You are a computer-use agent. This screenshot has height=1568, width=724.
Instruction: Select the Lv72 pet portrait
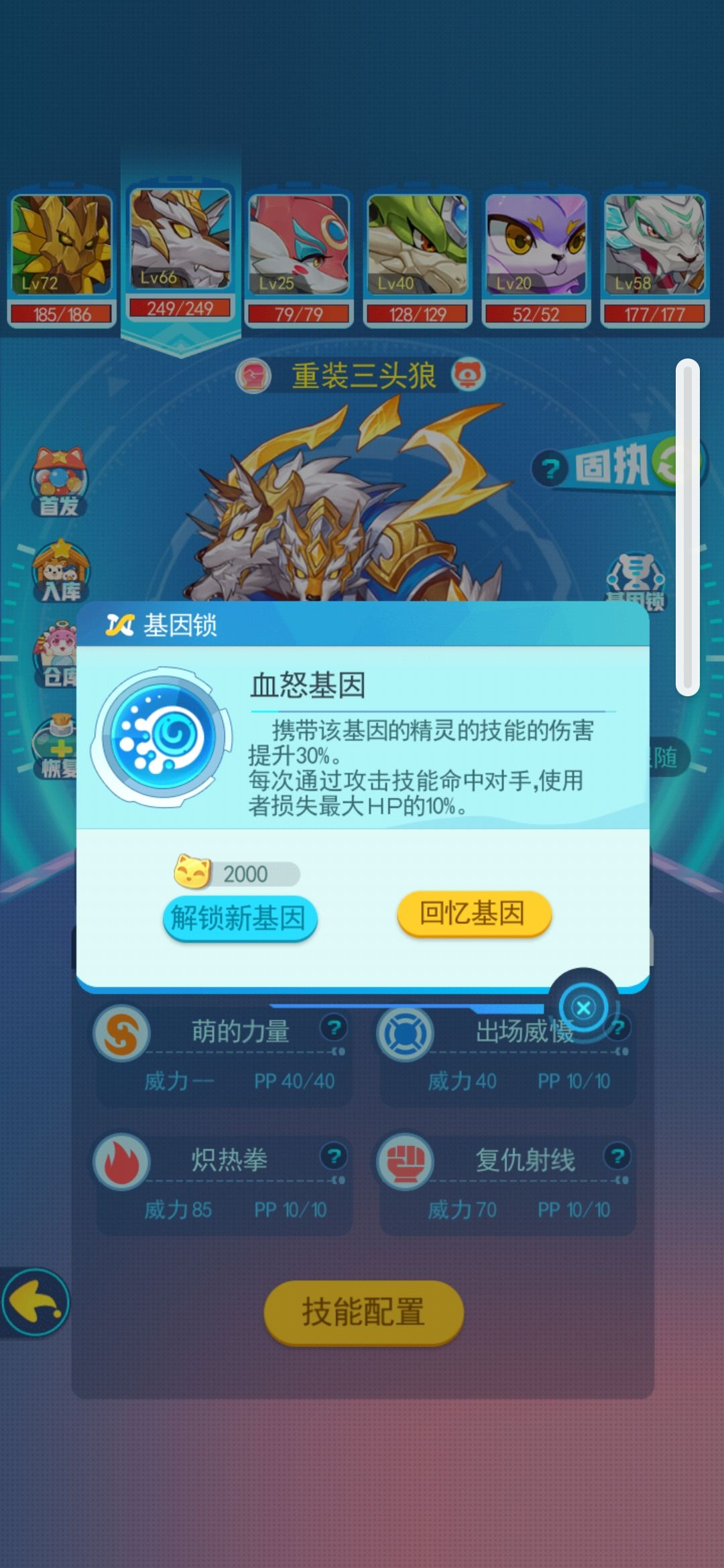click(62, 259)
